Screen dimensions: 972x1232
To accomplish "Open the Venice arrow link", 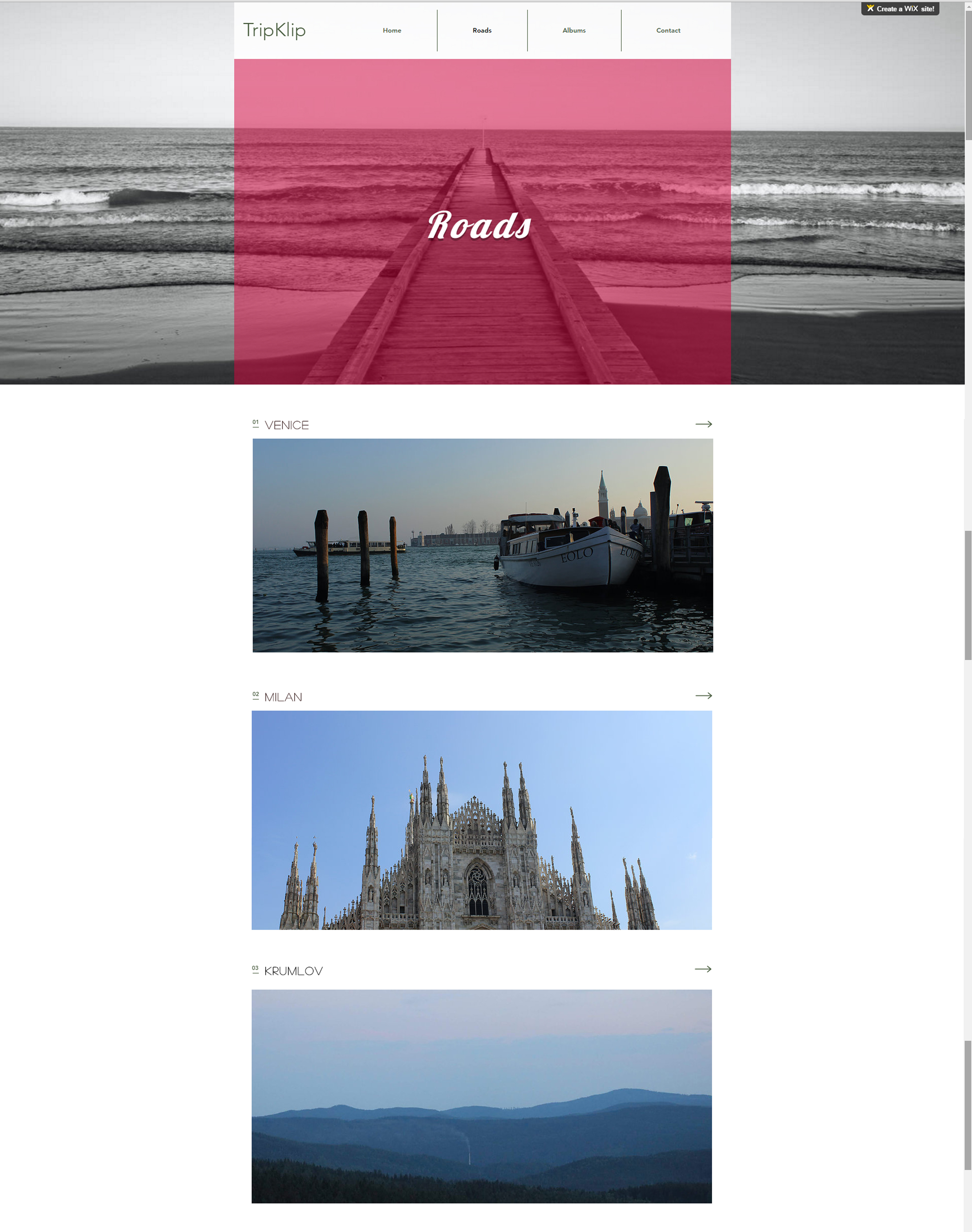I will coord(704,424).
